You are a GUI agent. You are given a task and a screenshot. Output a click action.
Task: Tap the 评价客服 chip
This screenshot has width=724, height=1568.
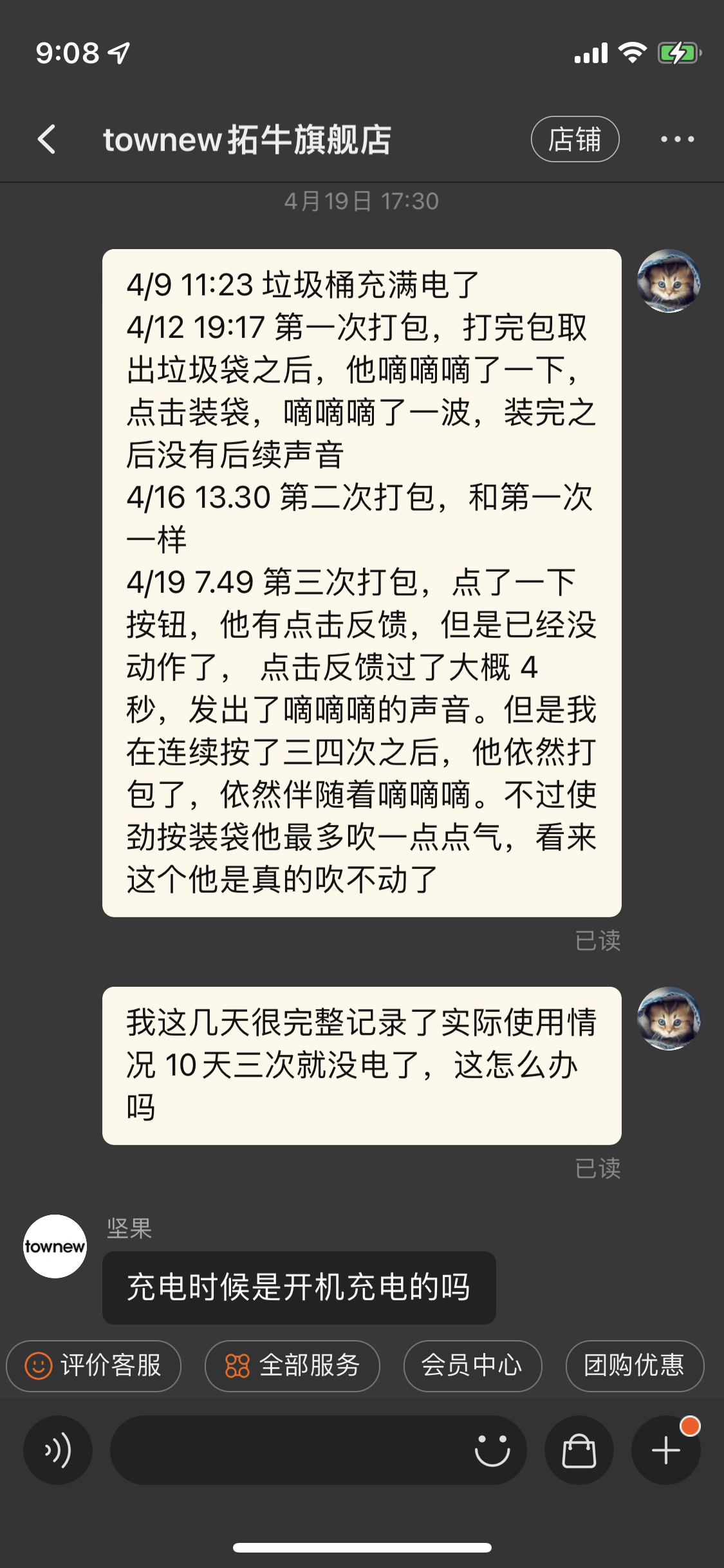[x=93, y=1365]
